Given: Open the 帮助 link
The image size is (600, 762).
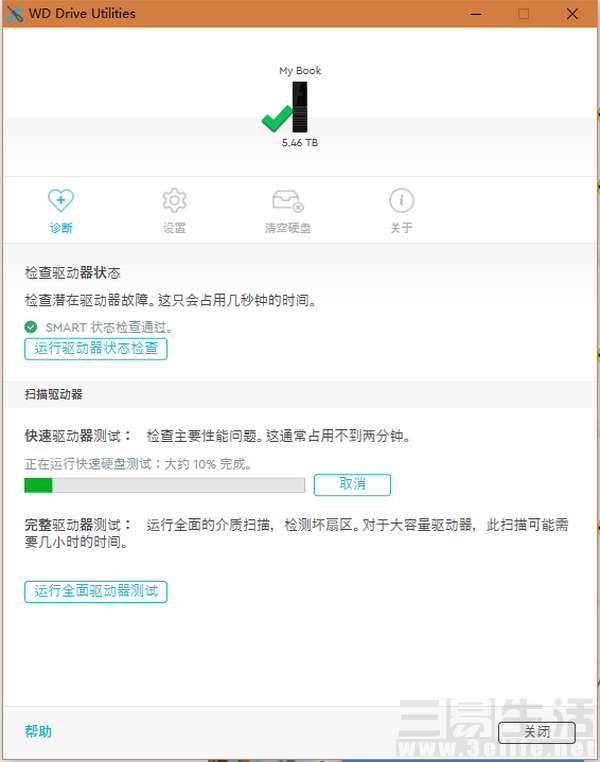Looking at the screenshot, I should pyautogui.click(x=38, y=731).
